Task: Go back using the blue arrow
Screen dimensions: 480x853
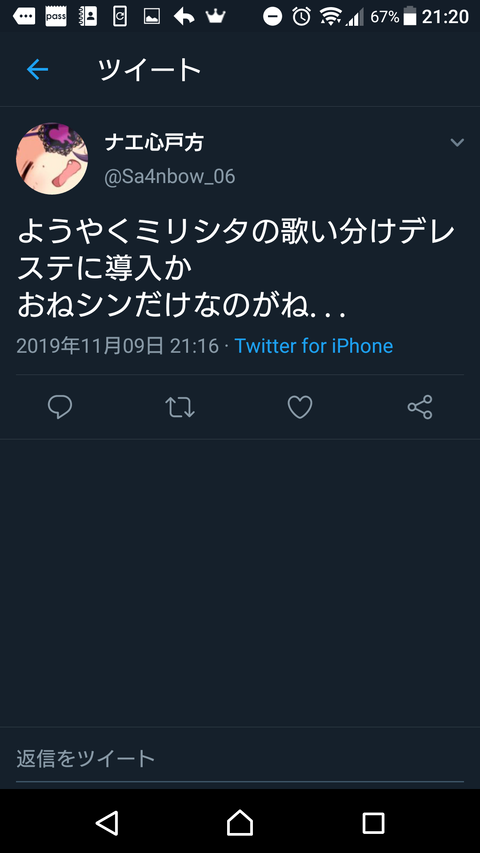Action: (x=38, y=70)
